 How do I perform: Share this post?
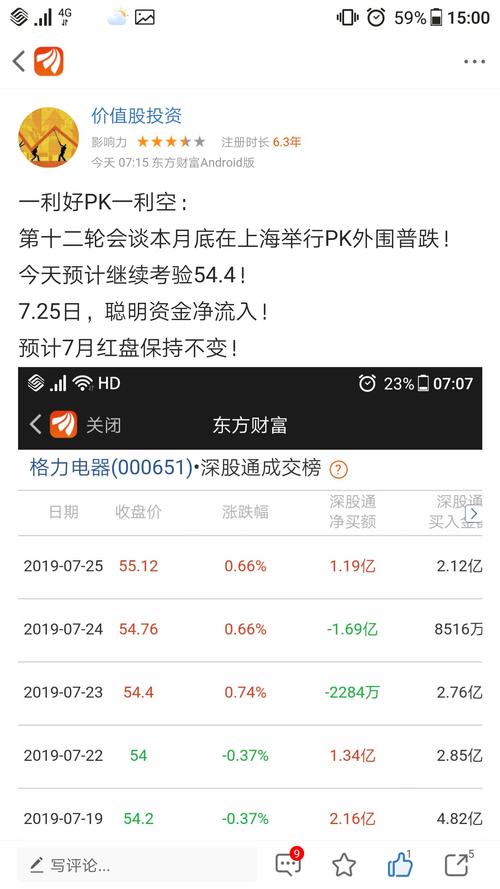point(458,864)
